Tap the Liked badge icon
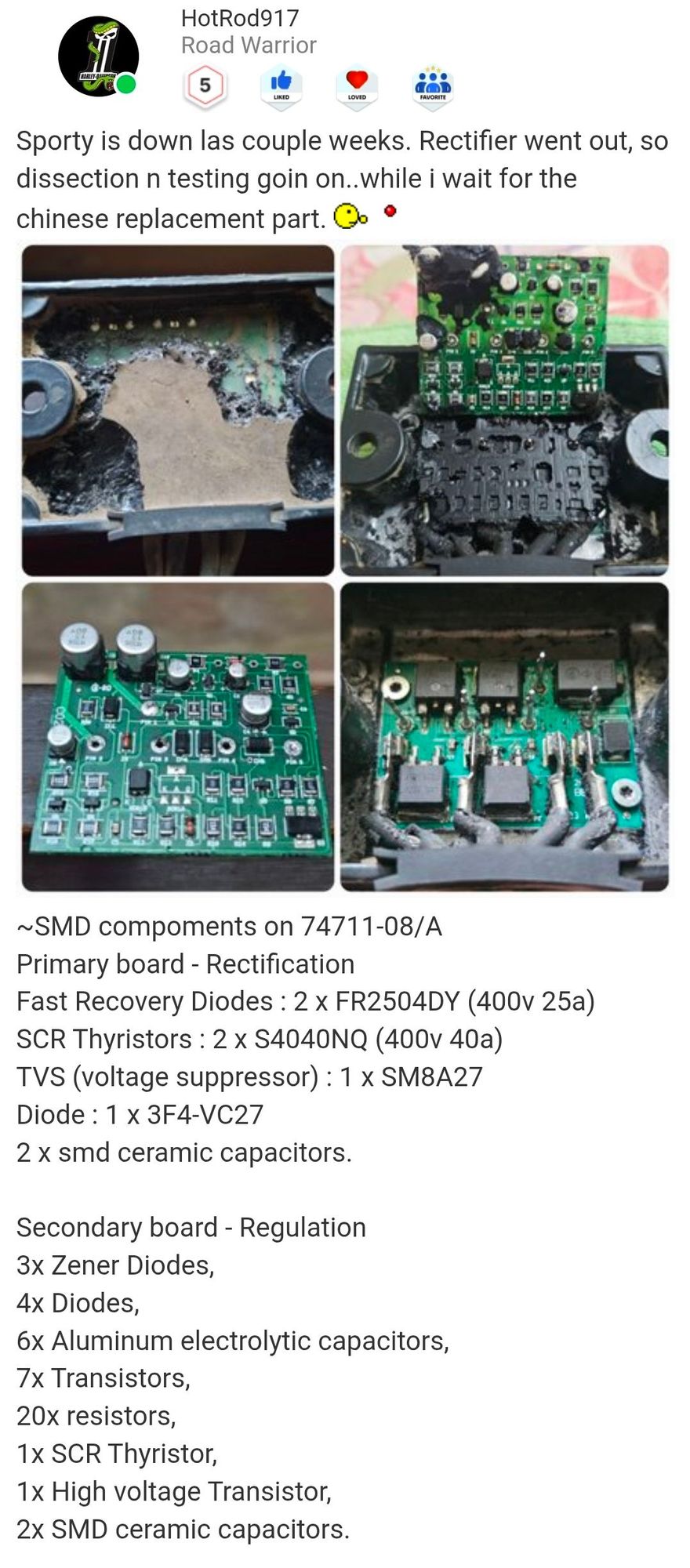This screenshot has width=690, height=1568. click(x=281, y=85)
